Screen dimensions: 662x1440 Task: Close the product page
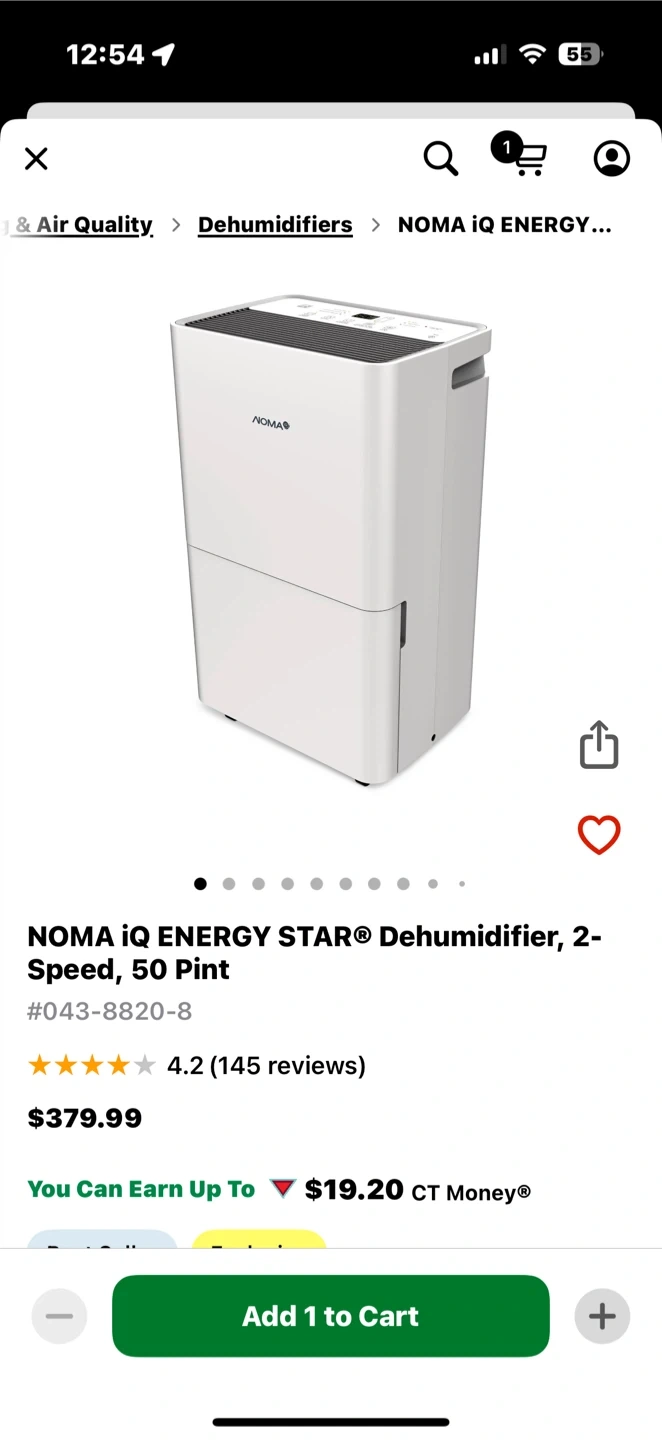(36, 159)
